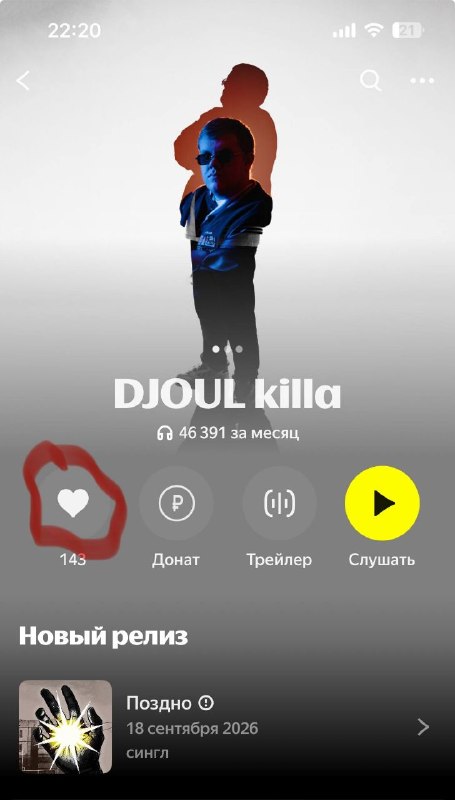
Task: Open search with the magnifier icon
Action: (371, 81)
